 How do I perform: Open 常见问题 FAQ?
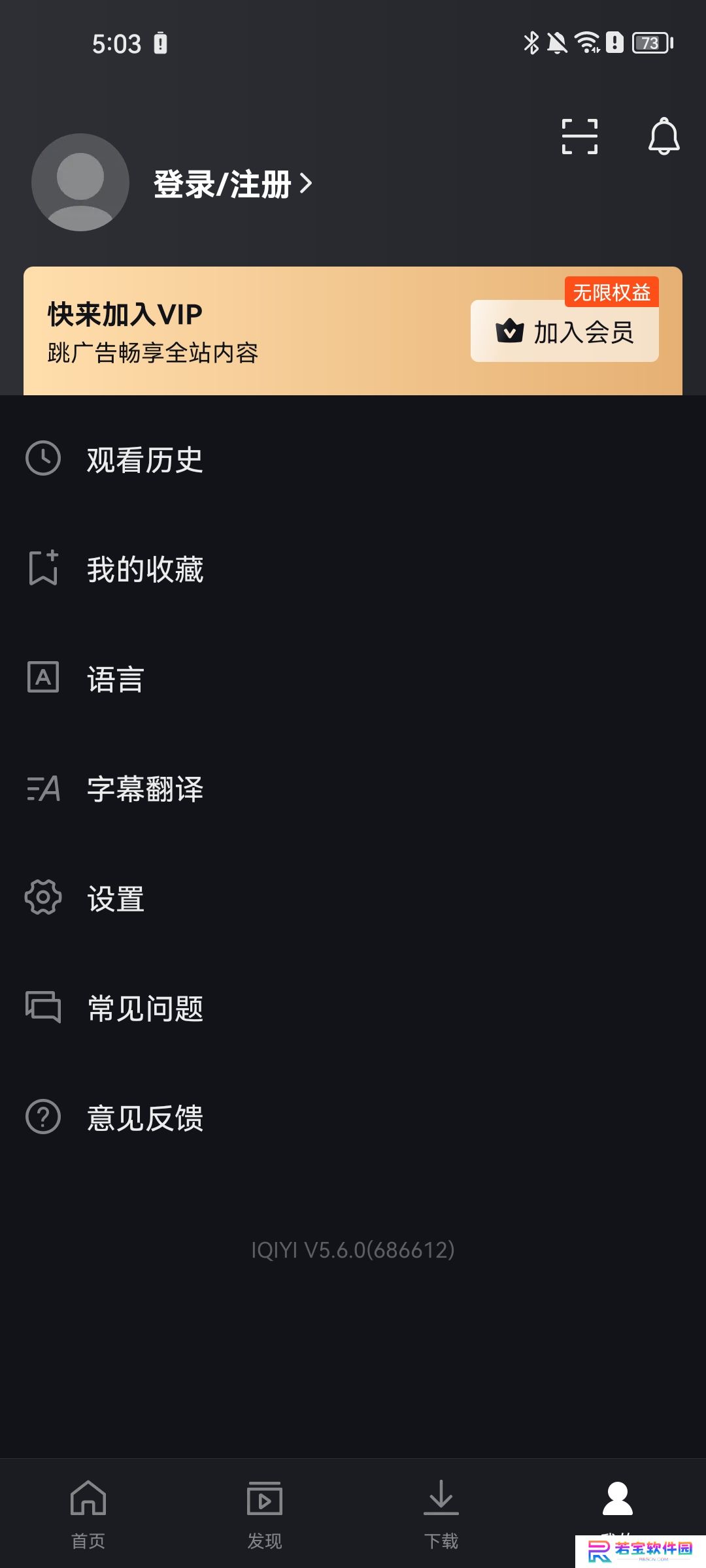pyautogui.click(x=353, y=1008)
